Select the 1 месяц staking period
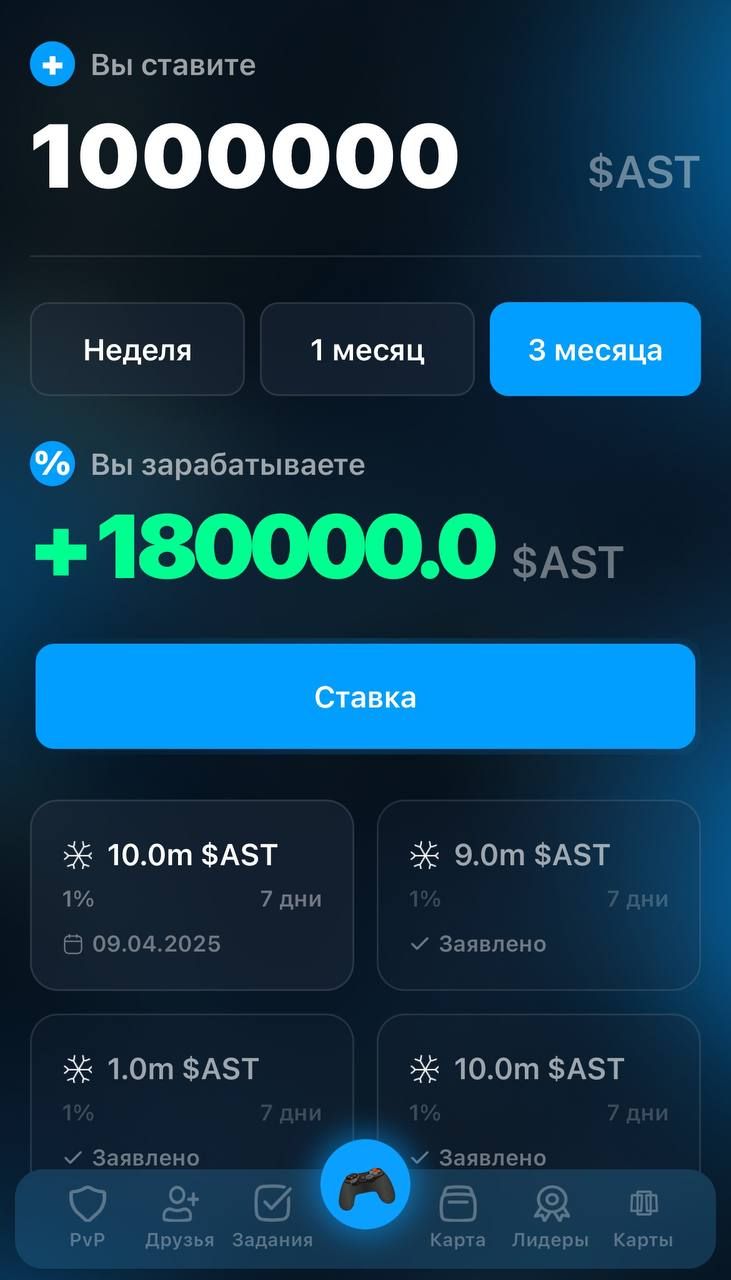Image resolution: width=731 pixels, height=1280 pixels. click(x=367, y=349)
